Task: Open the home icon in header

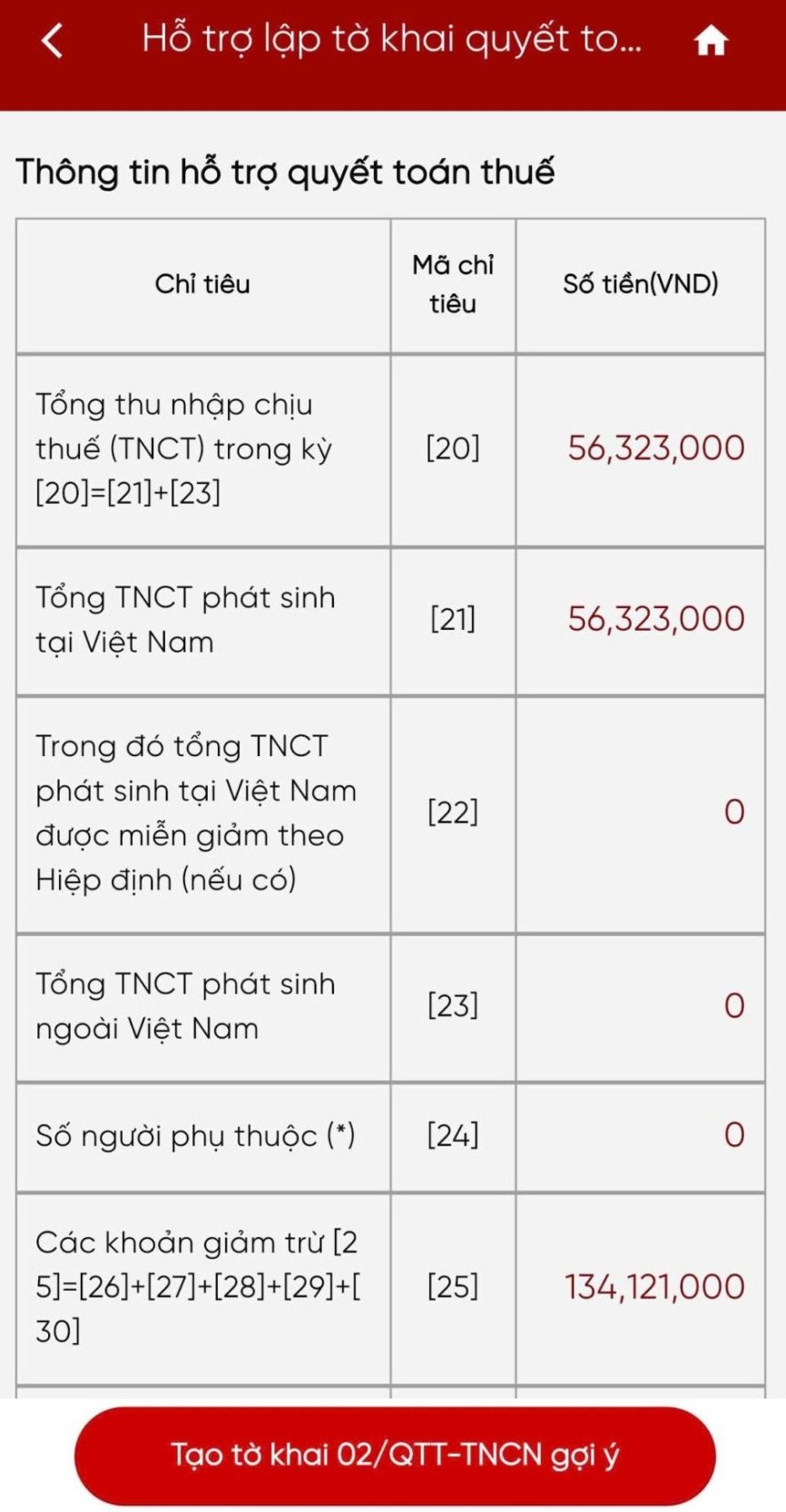Action: click(711, 41)
